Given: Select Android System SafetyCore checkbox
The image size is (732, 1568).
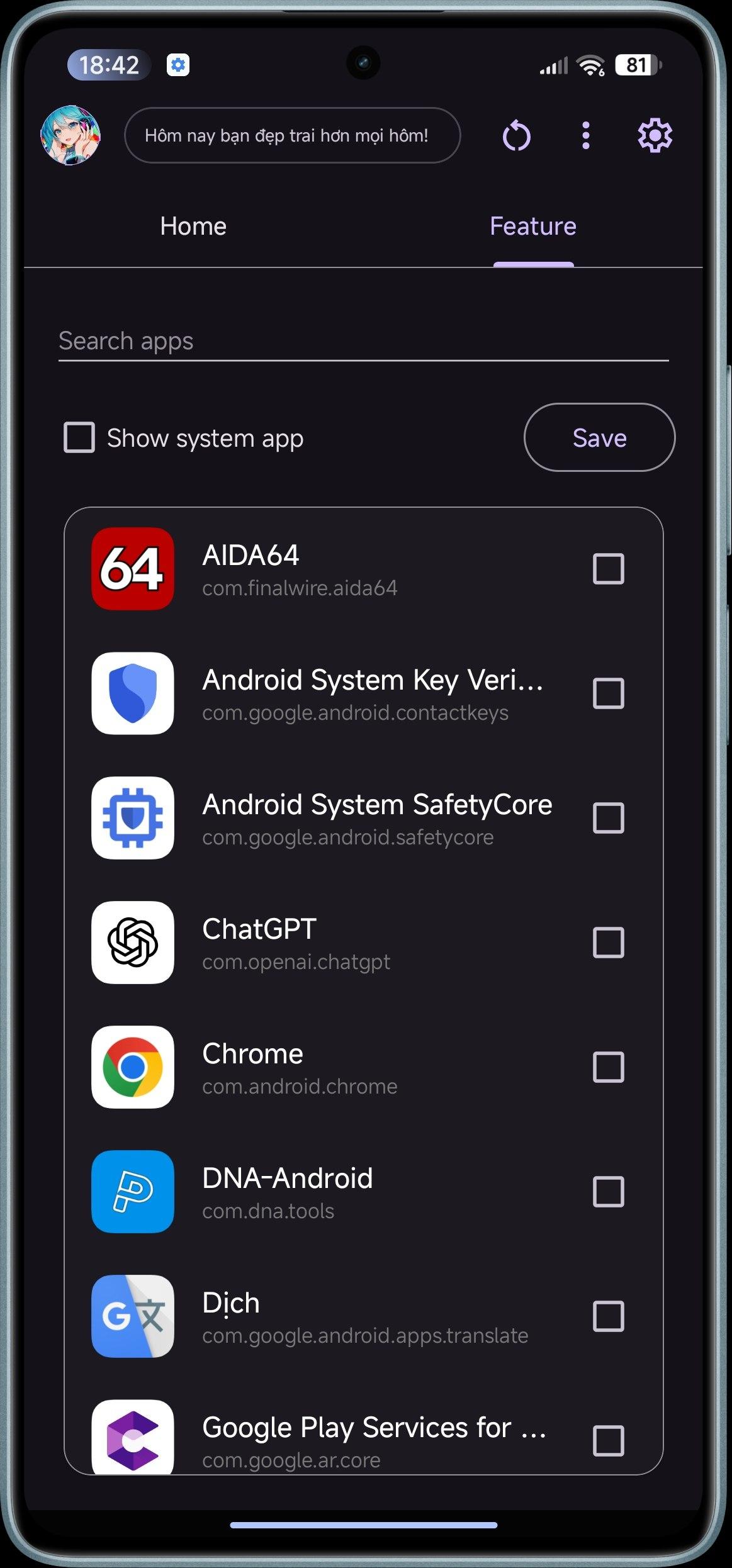Looking at the screenshot, I should (608, 818).
